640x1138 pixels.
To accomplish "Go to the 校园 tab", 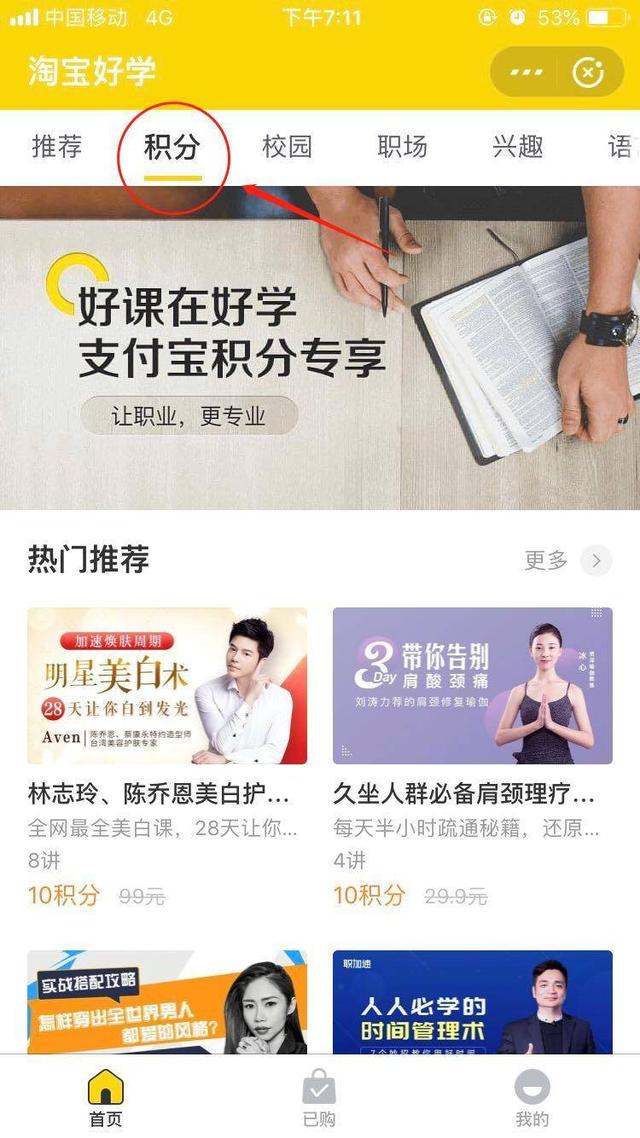I will [287, 147].
